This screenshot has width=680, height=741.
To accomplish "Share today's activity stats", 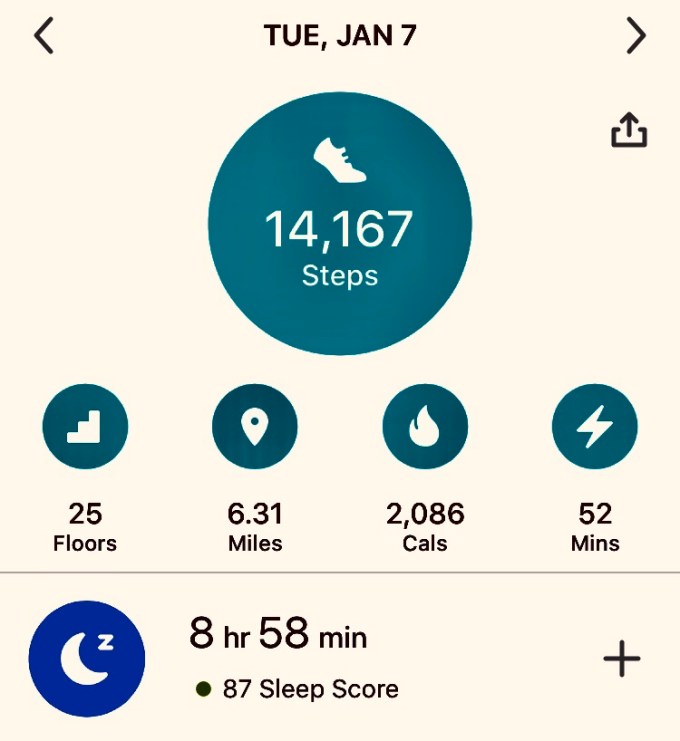I will tap(629, 130).
